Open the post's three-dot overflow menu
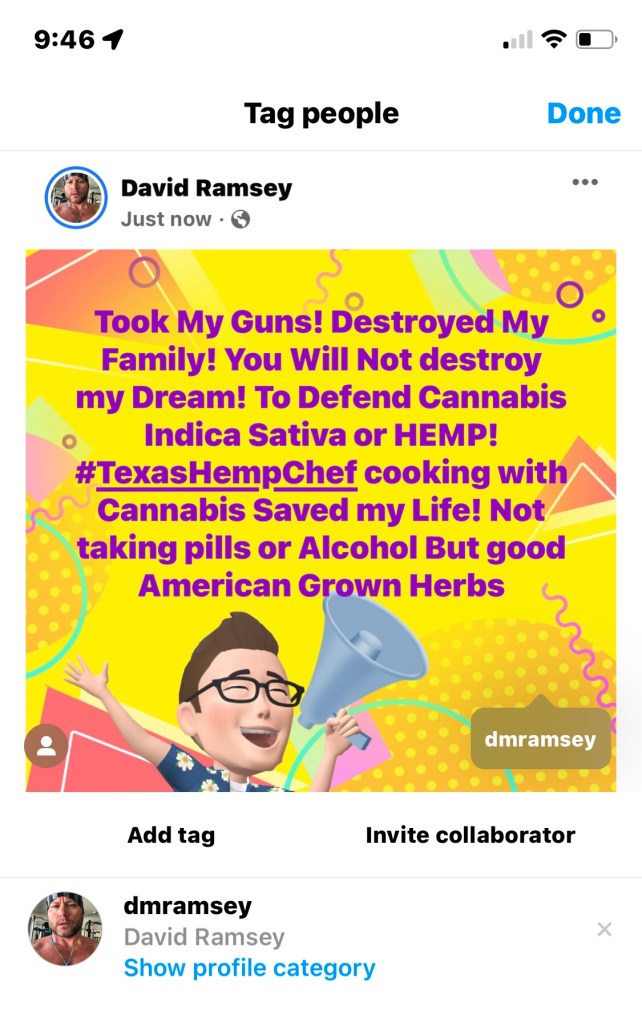Viewport: 642px width, 1023px height. click(x=584, y=182)
